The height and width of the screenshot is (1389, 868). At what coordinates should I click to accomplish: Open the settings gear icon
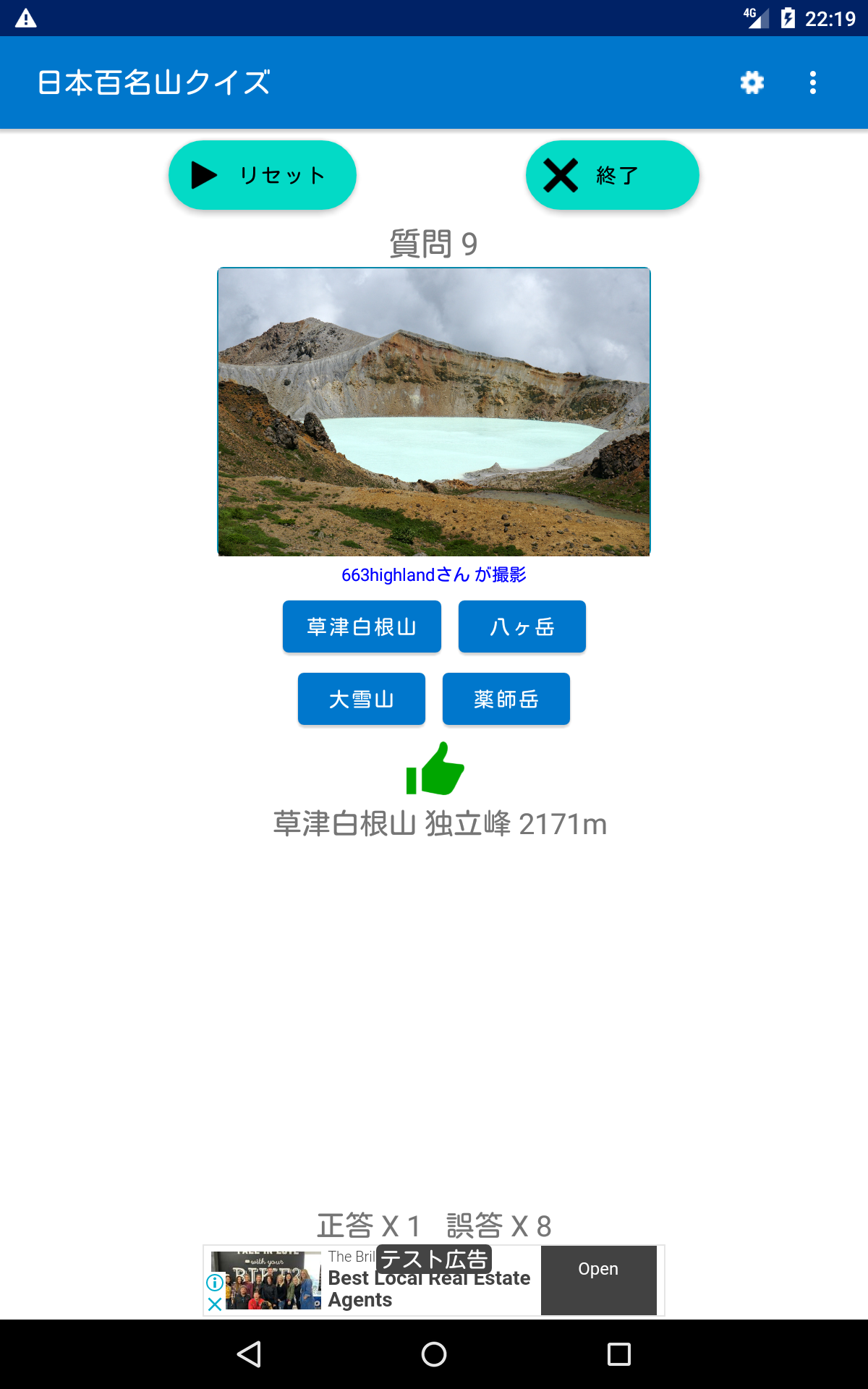coord(751,82)
